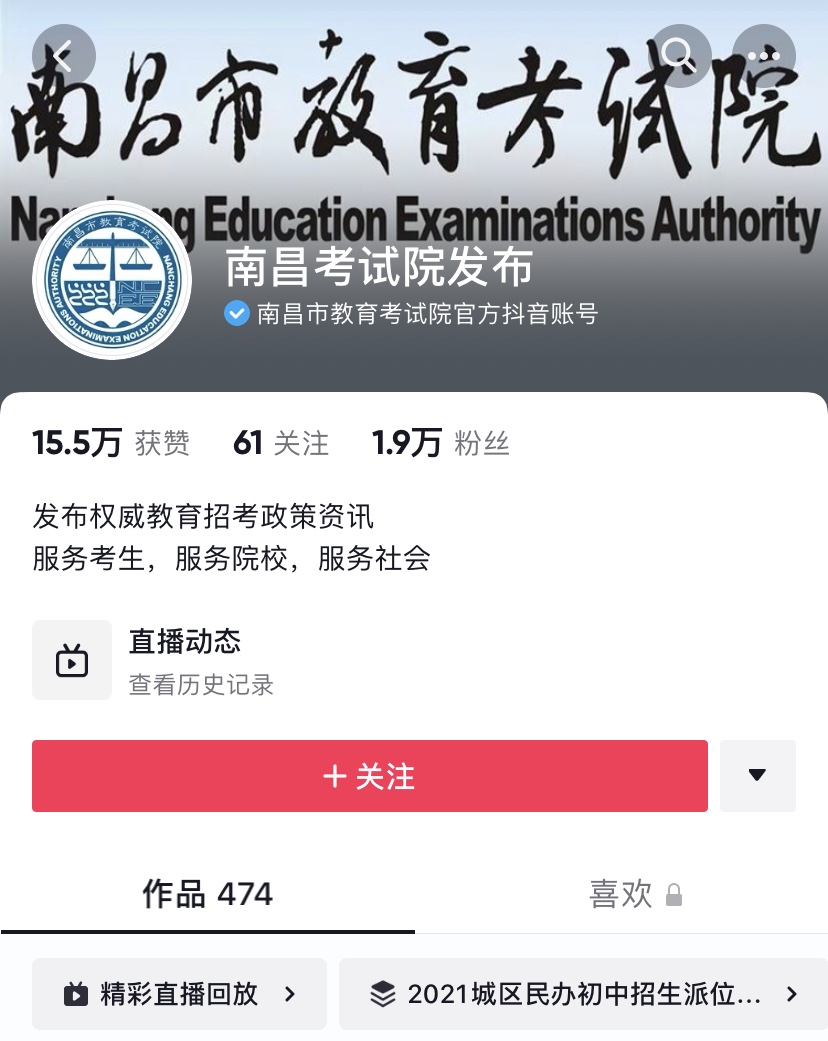Screen dimensions: 828x1041
Task: Follow this account with +关注
Action: (x=369, y=776)
